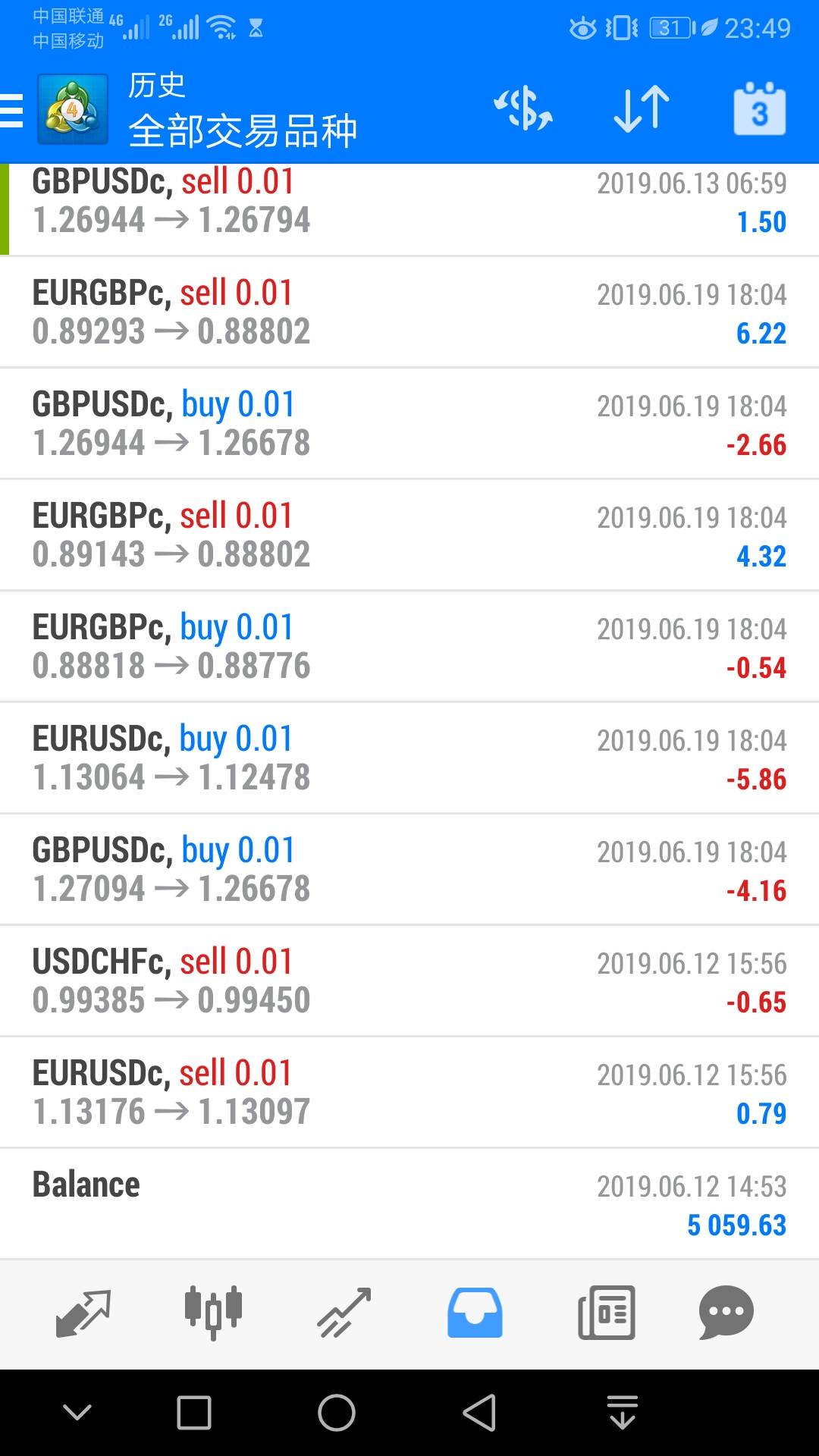Select the History tab
The width and height of the screenshot is (819, 1456).
coord(475,1313)
